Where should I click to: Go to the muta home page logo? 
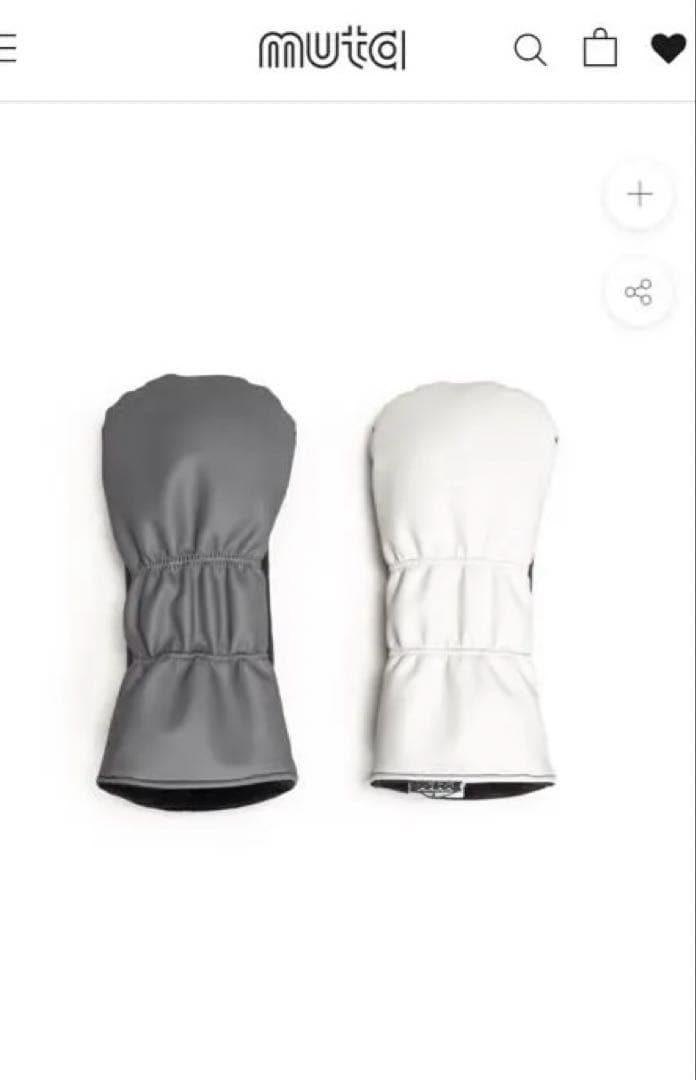point(332,49)
